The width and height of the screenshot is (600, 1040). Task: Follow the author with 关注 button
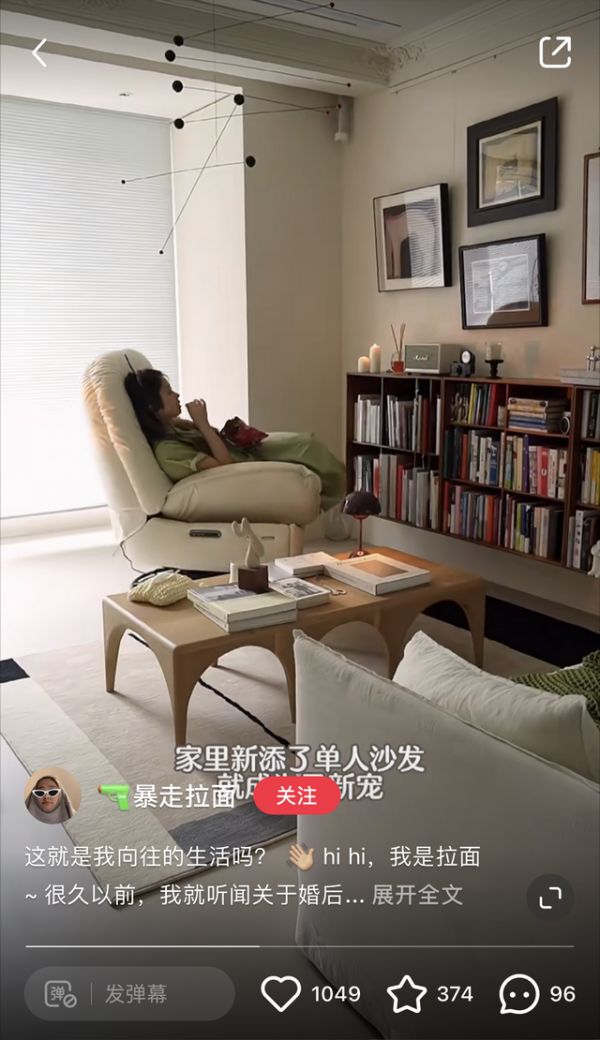tap(296, 796)
